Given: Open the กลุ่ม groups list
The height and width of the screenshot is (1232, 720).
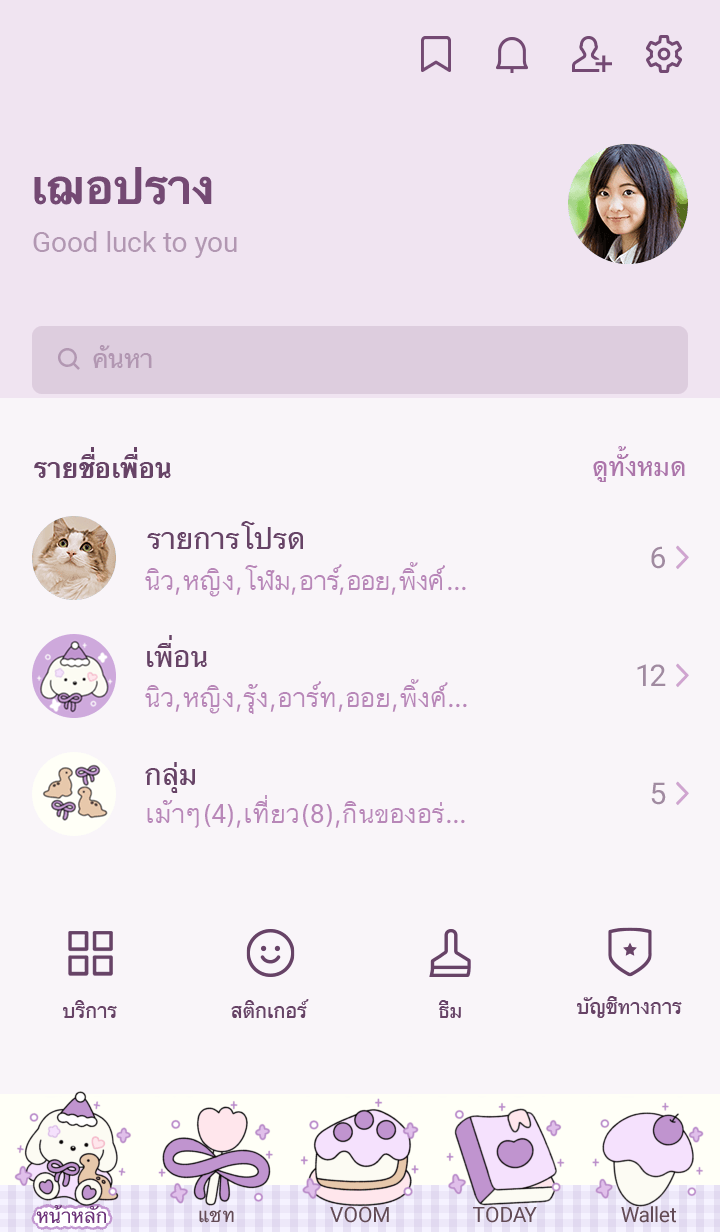Looking at the screenshot, I should [x=360, y=794].
